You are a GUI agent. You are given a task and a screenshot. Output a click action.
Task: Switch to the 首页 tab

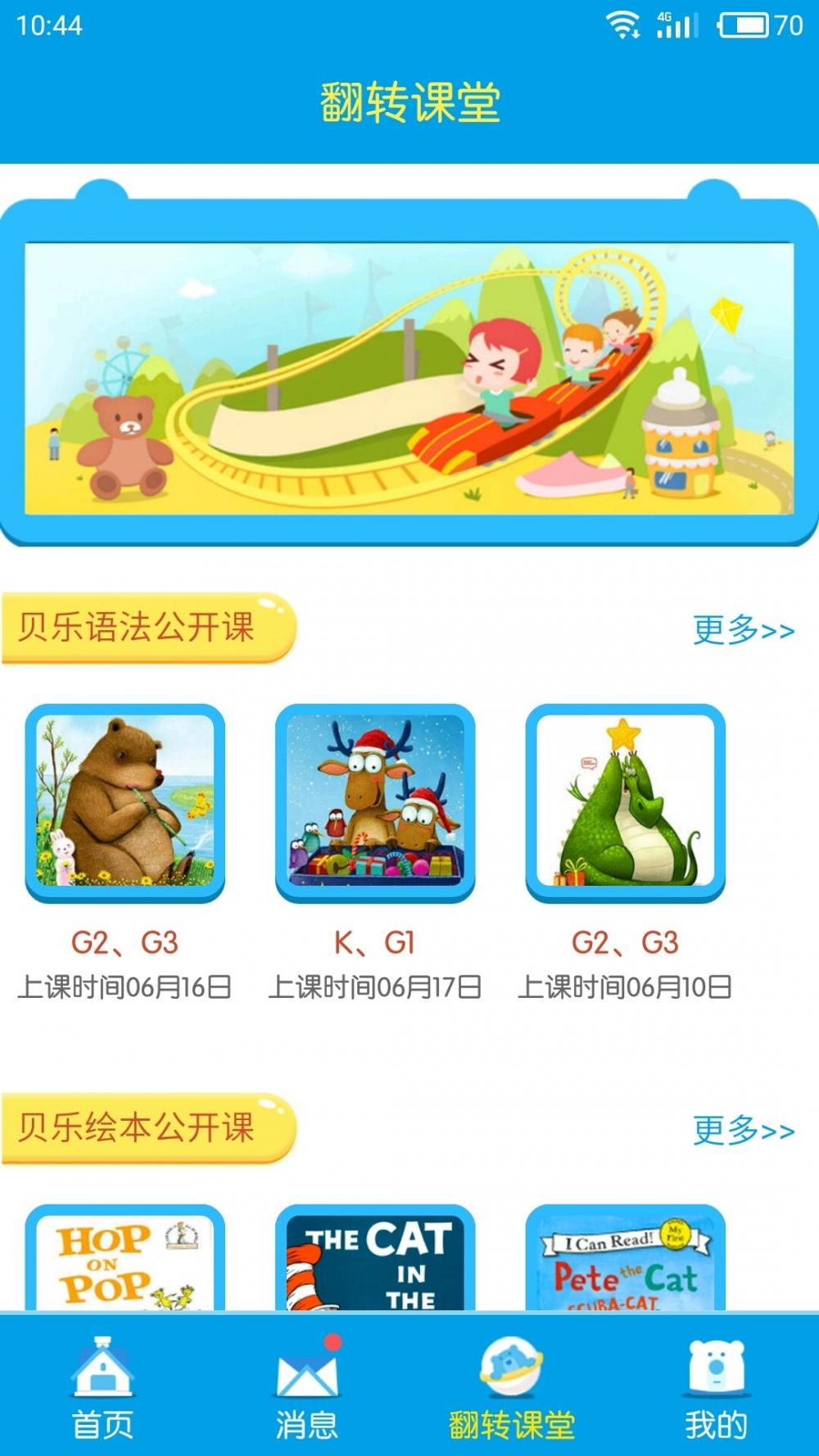pyautogui.click(x=102, y=1386)
